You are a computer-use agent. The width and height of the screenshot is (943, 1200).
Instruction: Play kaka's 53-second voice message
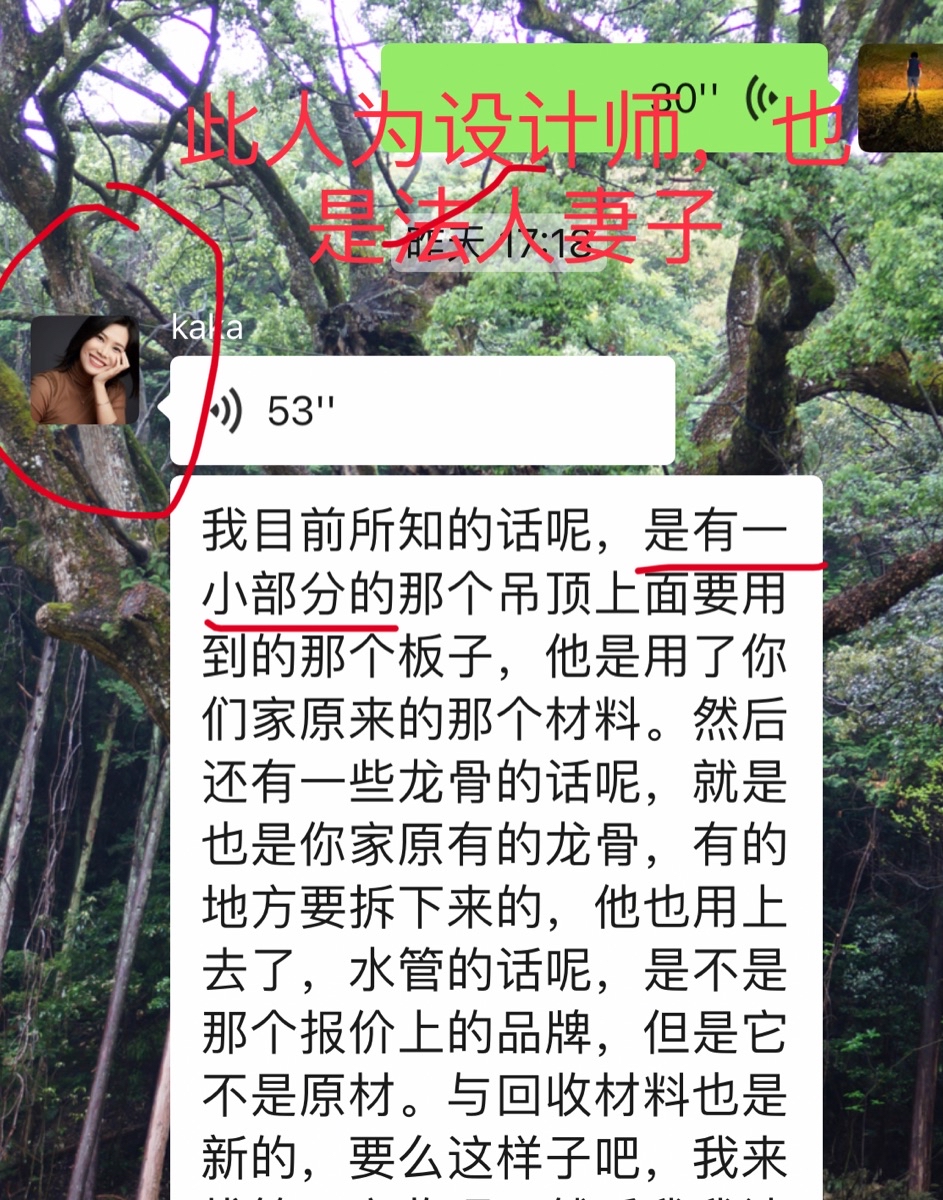[422, 410]
